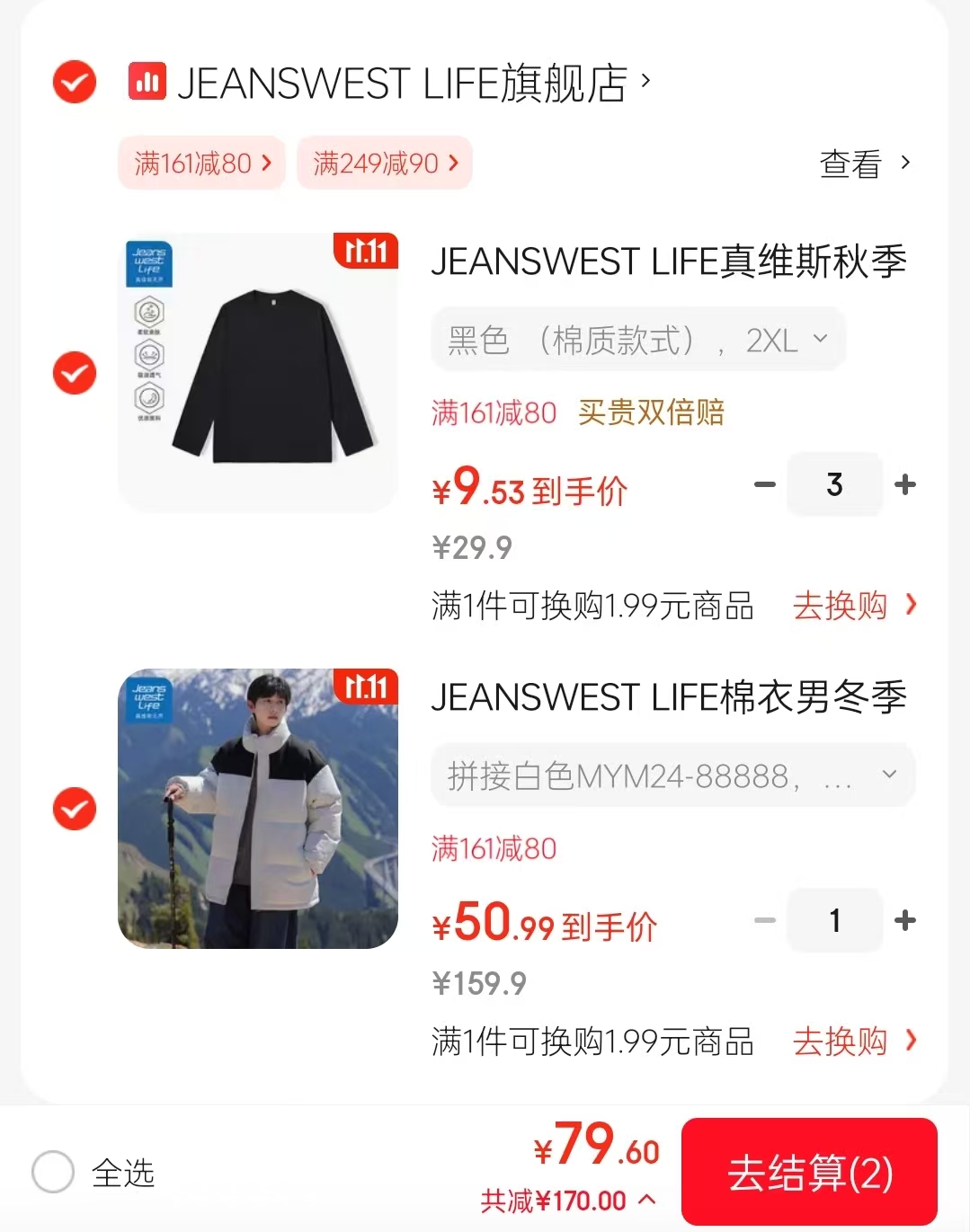Viewport: 970px width, 1232px height.
Task: Increase the padded jacket quantity
Action: coord(905,920)
